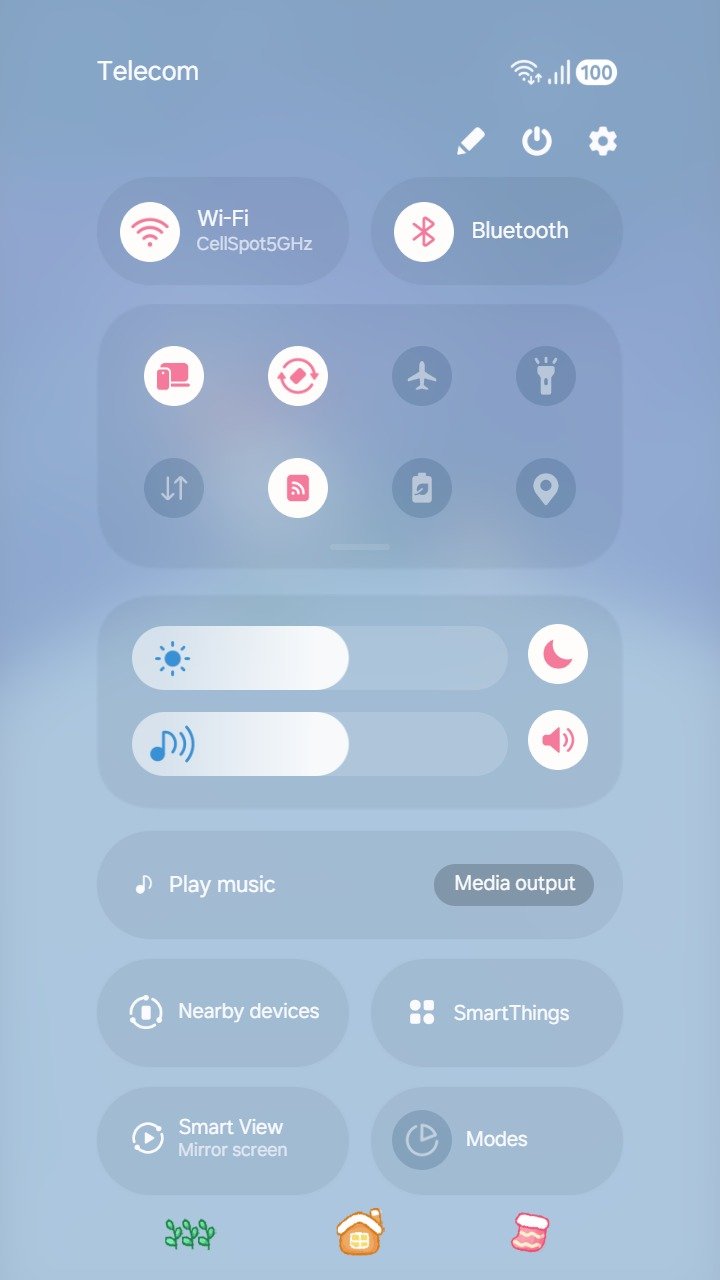The width and height of the screenshot is (720, 1280).
Task: Toggle the moon dark mode button
Action: click(x=558, y=654)
